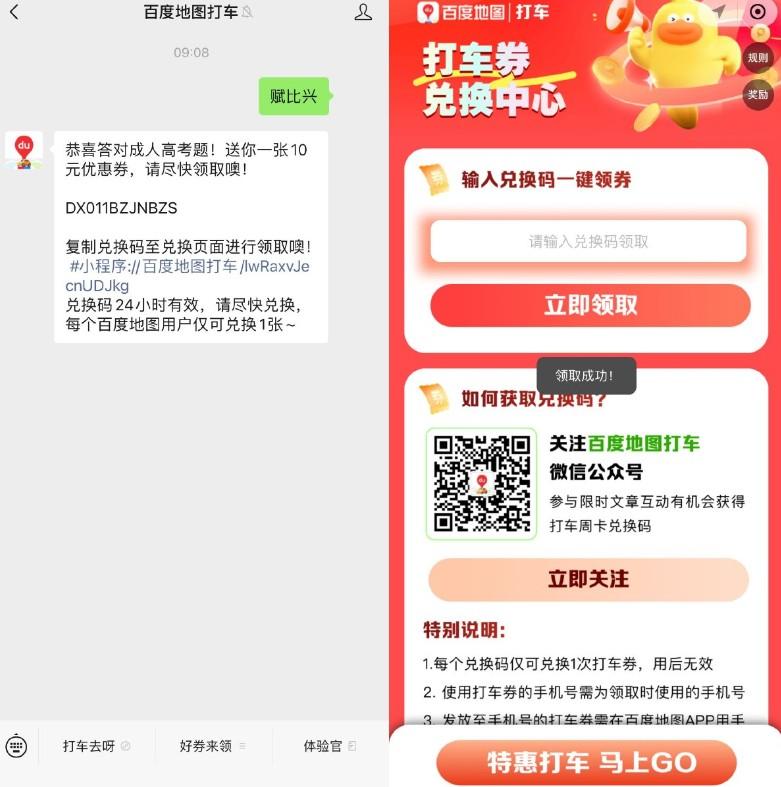Open the 小程序 百度地图打车 link
The image size is (781, 787).
pos(189,266)
